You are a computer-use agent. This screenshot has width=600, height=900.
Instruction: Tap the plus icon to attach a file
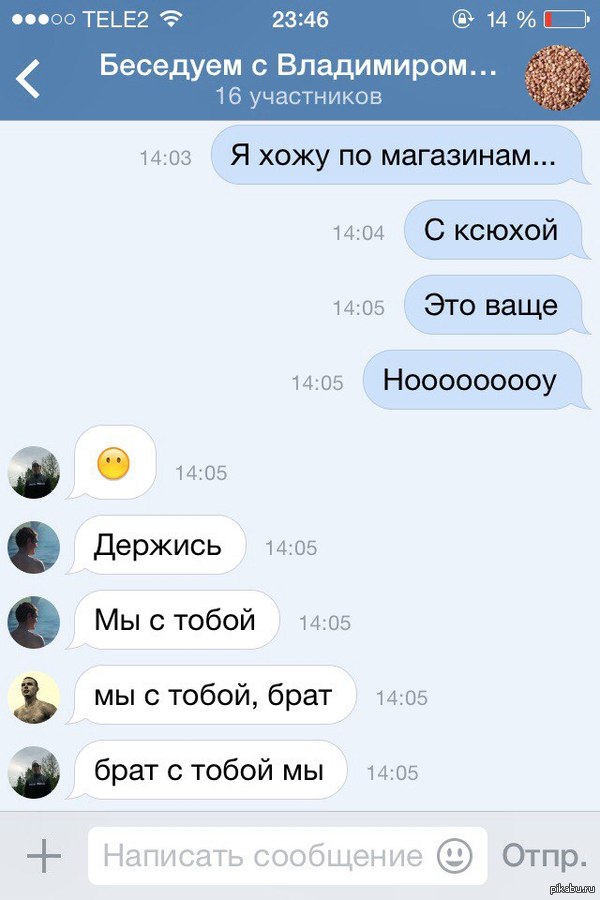(43, 856)
